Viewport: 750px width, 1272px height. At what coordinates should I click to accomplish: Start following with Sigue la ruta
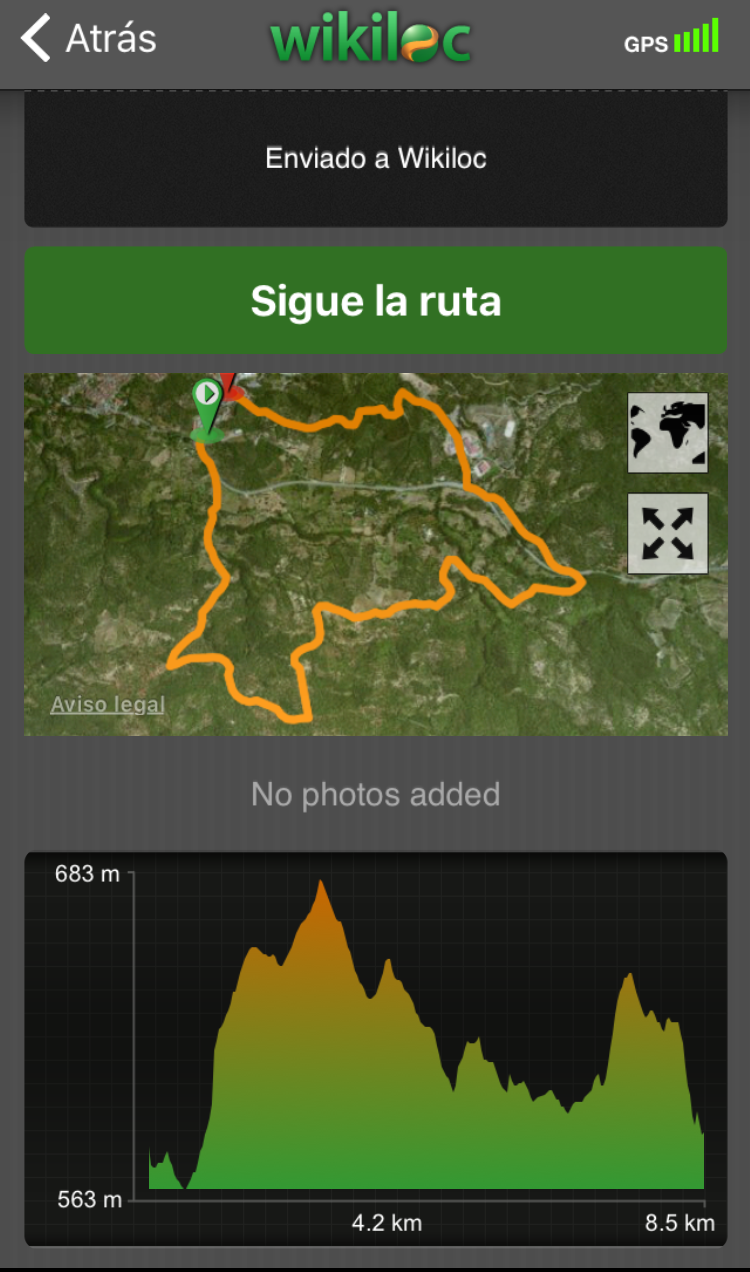[x=375, y=301]
